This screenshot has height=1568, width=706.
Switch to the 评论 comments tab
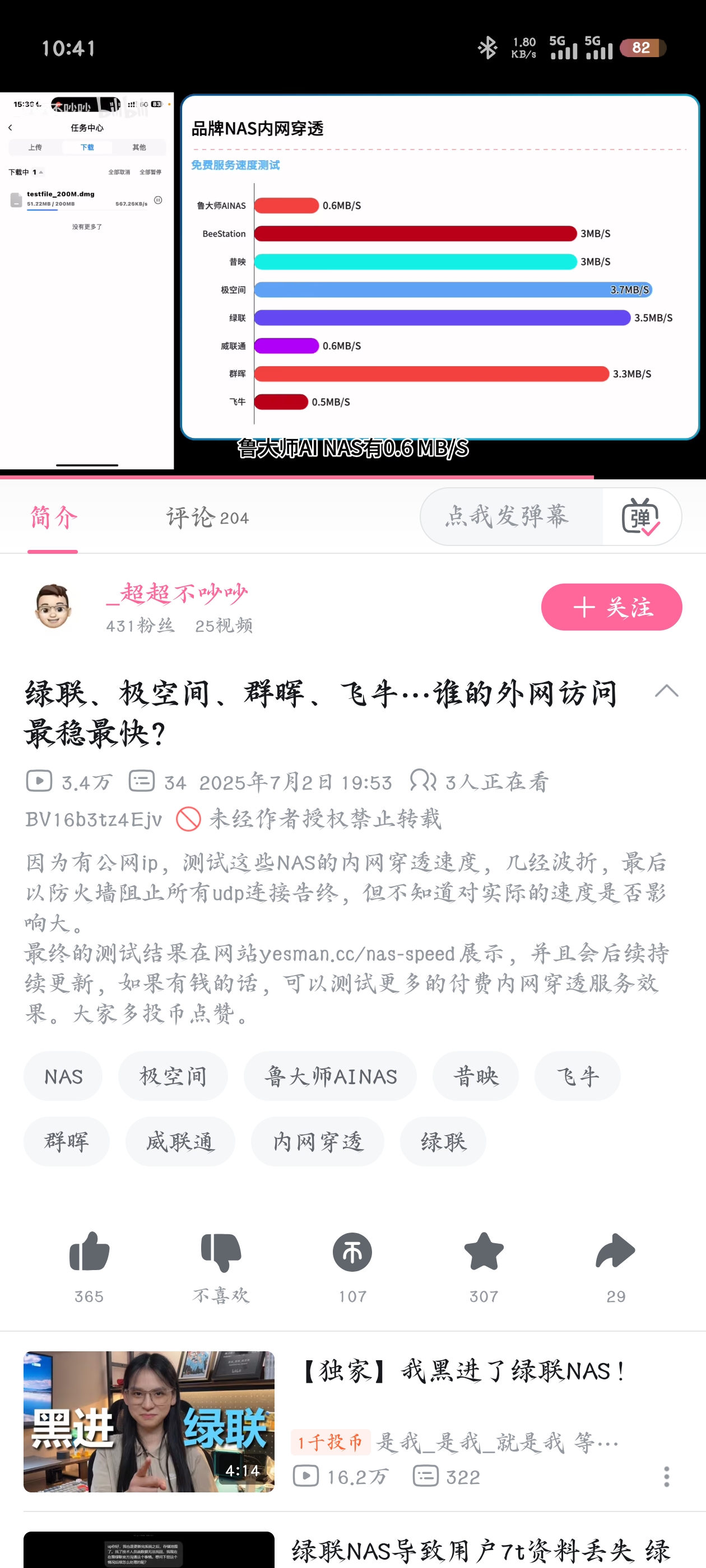207,517
